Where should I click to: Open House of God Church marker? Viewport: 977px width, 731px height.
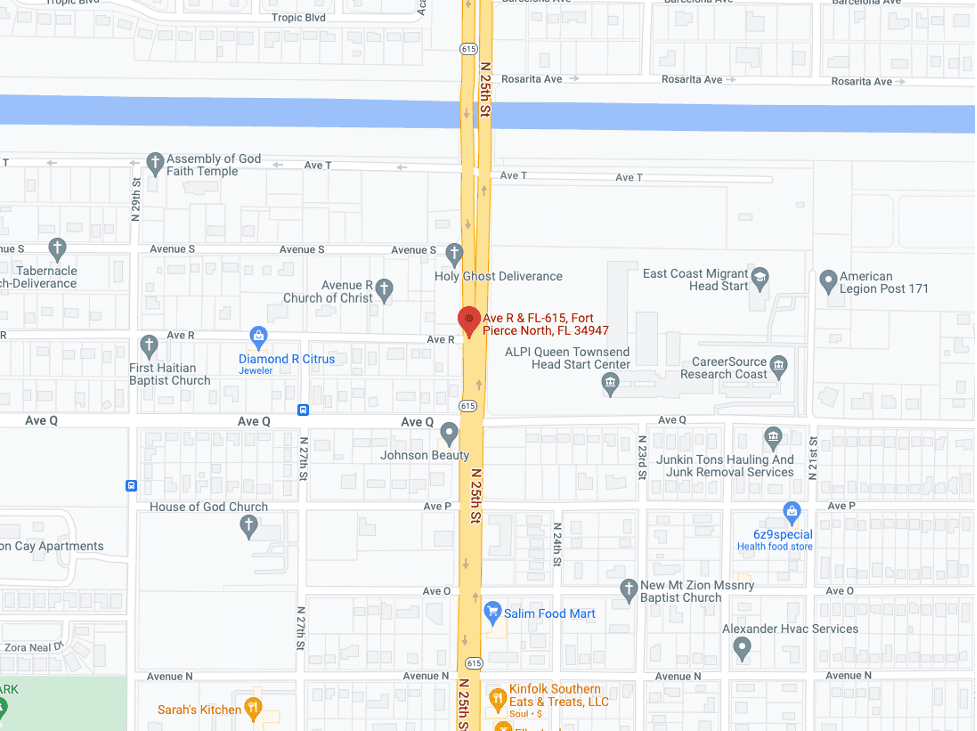[x=250, y=526]
